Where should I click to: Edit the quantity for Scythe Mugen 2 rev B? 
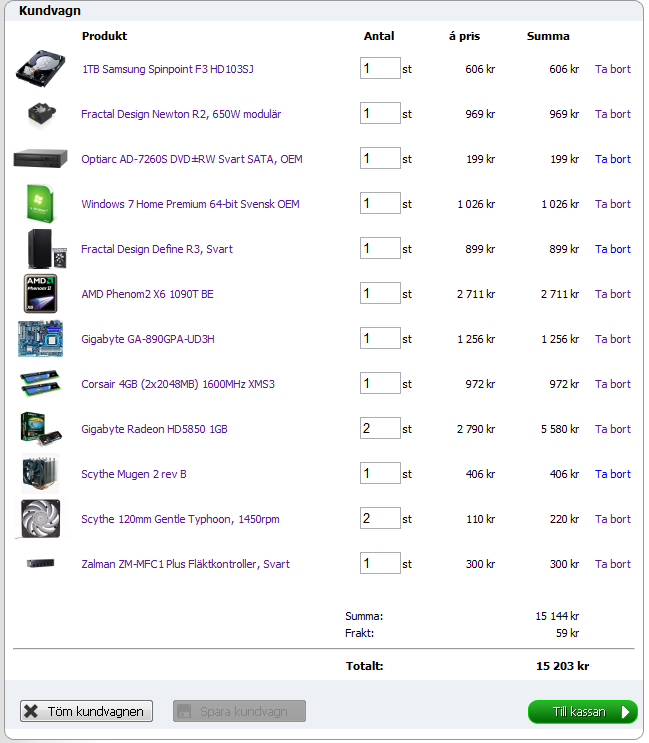(x=379, y=474)
